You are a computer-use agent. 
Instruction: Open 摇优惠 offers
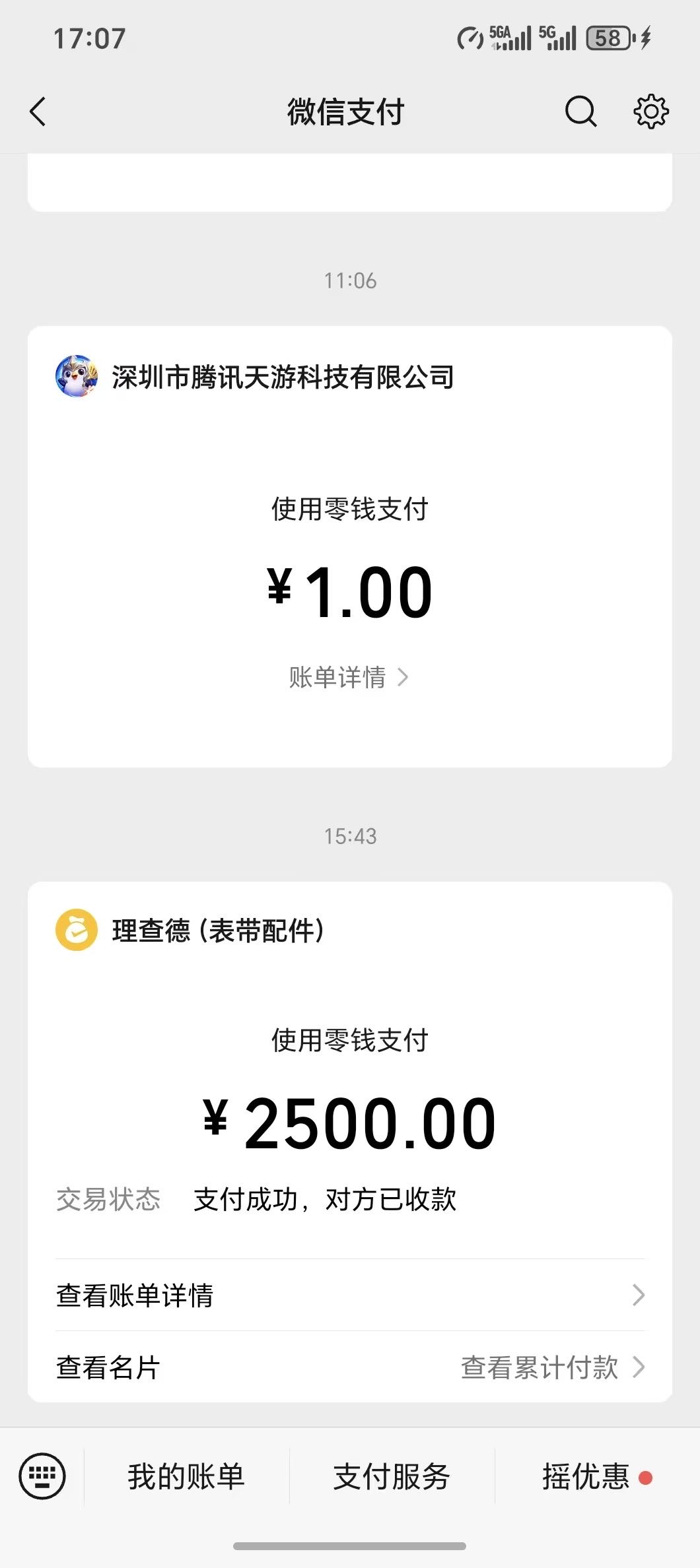tap(586, 1476)
